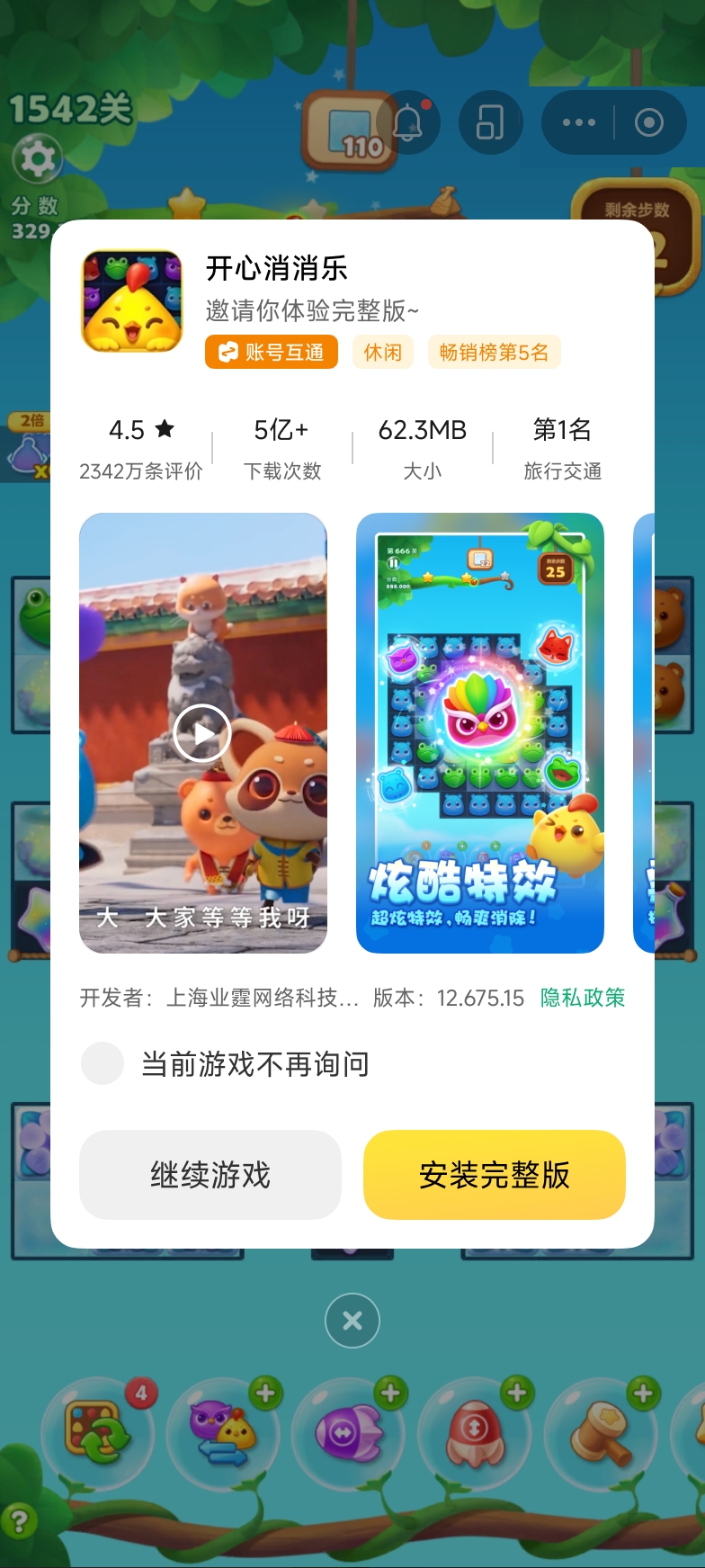Select the 休闲 category chip
This screenshot has height=1568, width=705.
383,352
